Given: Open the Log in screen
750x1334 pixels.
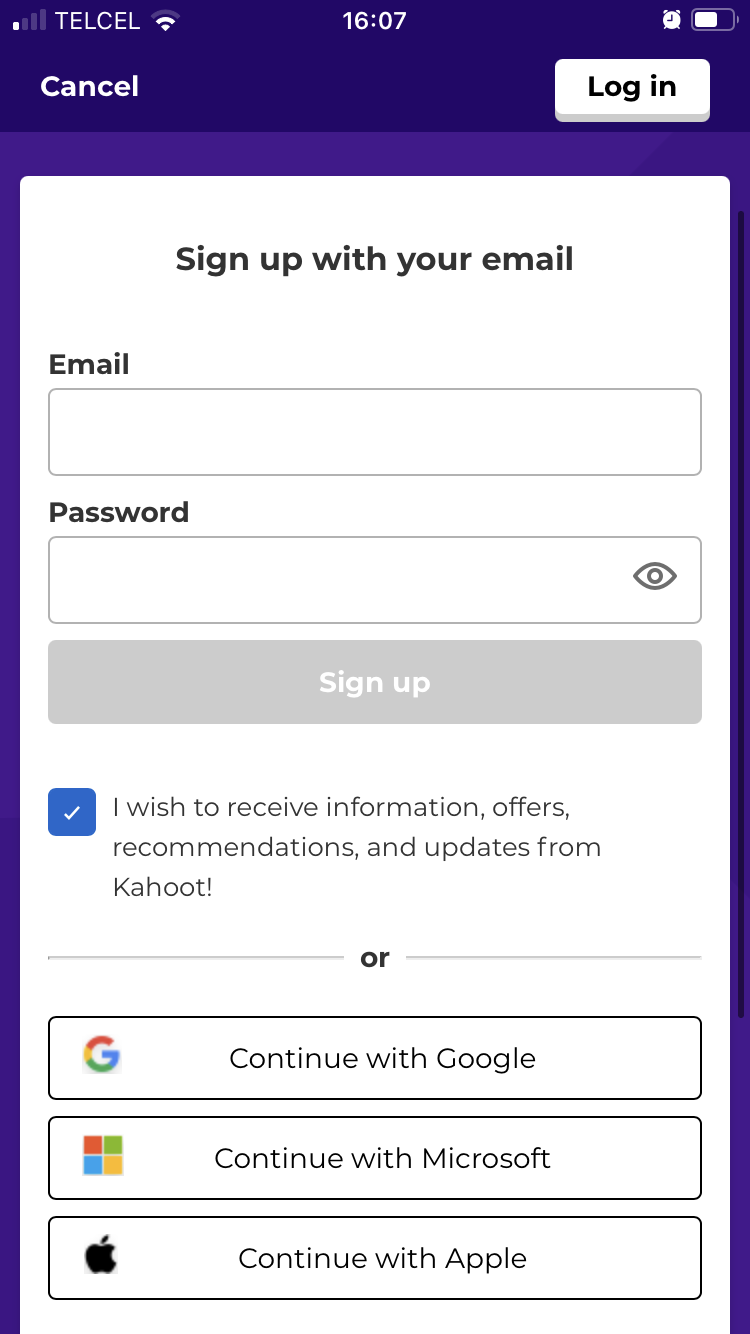Looking at the screenshot, I should click(632, 88).
